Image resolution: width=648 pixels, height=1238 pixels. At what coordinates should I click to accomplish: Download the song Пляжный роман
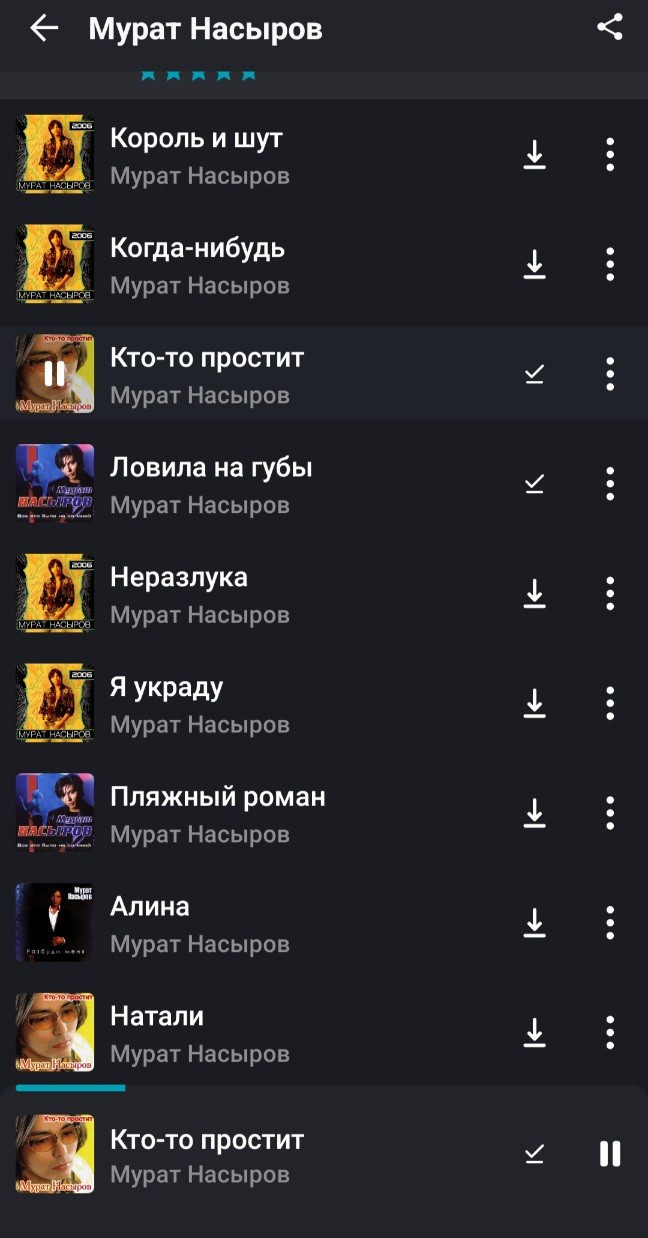(535, 814)
